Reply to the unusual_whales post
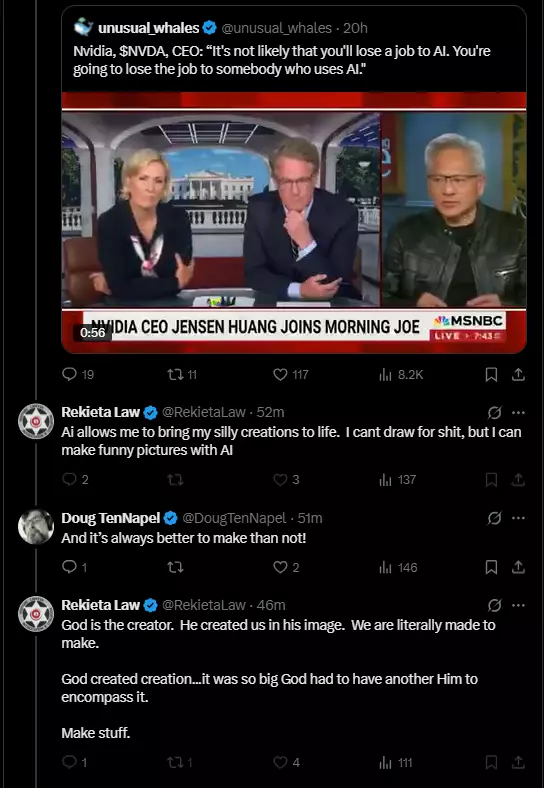 pos(78,374)
